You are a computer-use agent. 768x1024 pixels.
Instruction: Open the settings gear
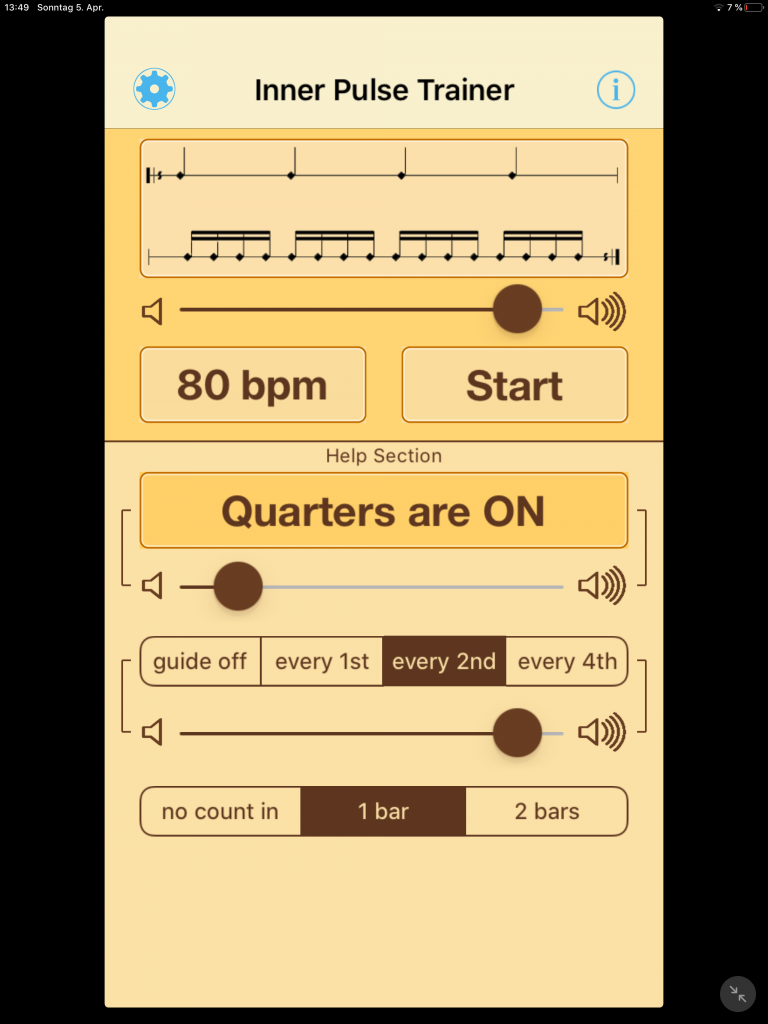click(154, 90)
